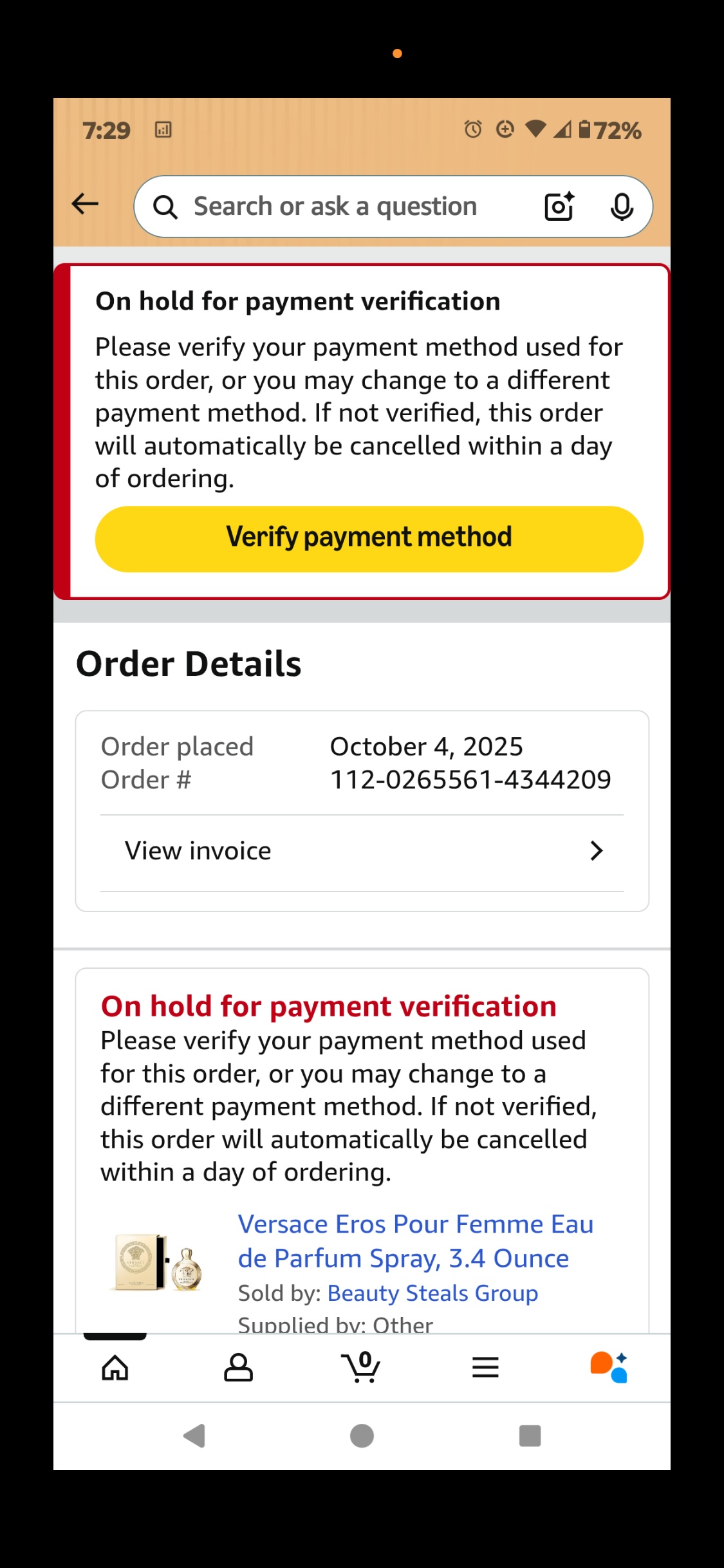Open the Versace Eros Pour Femme product link
This screenshot has height=1568, width=724.
click(x=415, y=1241)
